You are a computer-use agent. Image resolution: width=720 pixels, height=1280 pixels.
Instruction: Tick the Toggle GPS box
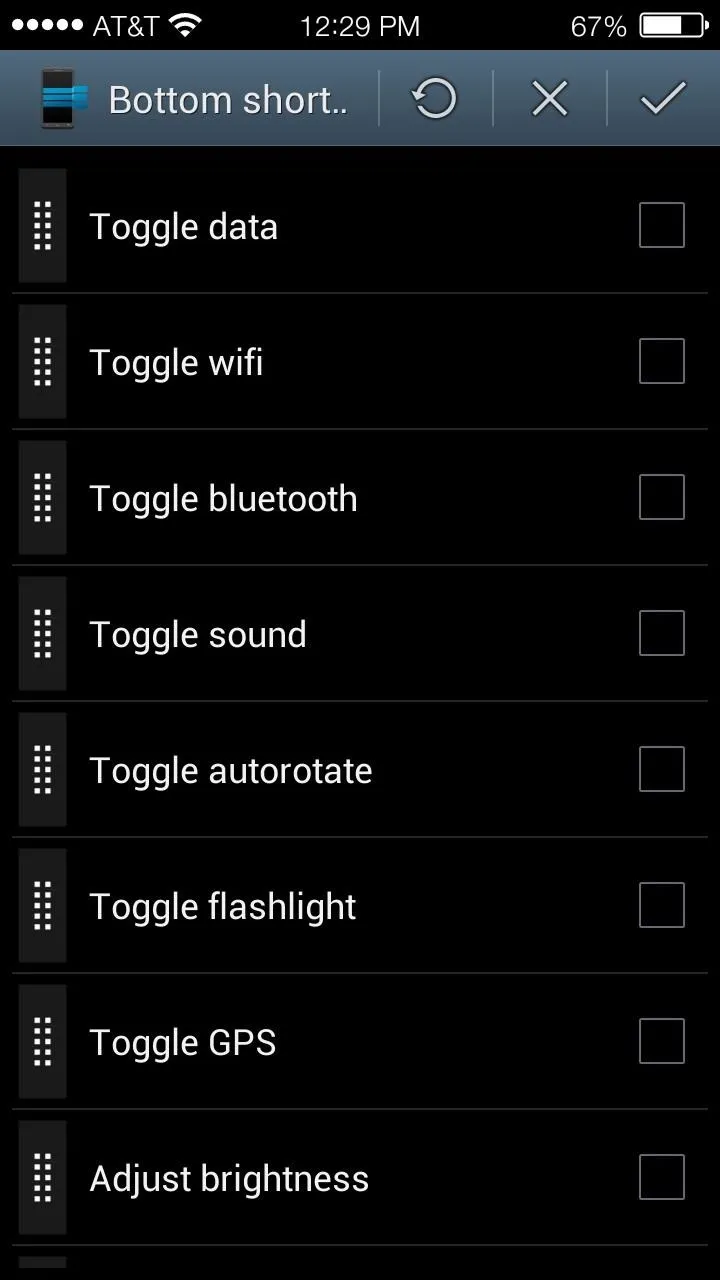(x=662, y=1041)
